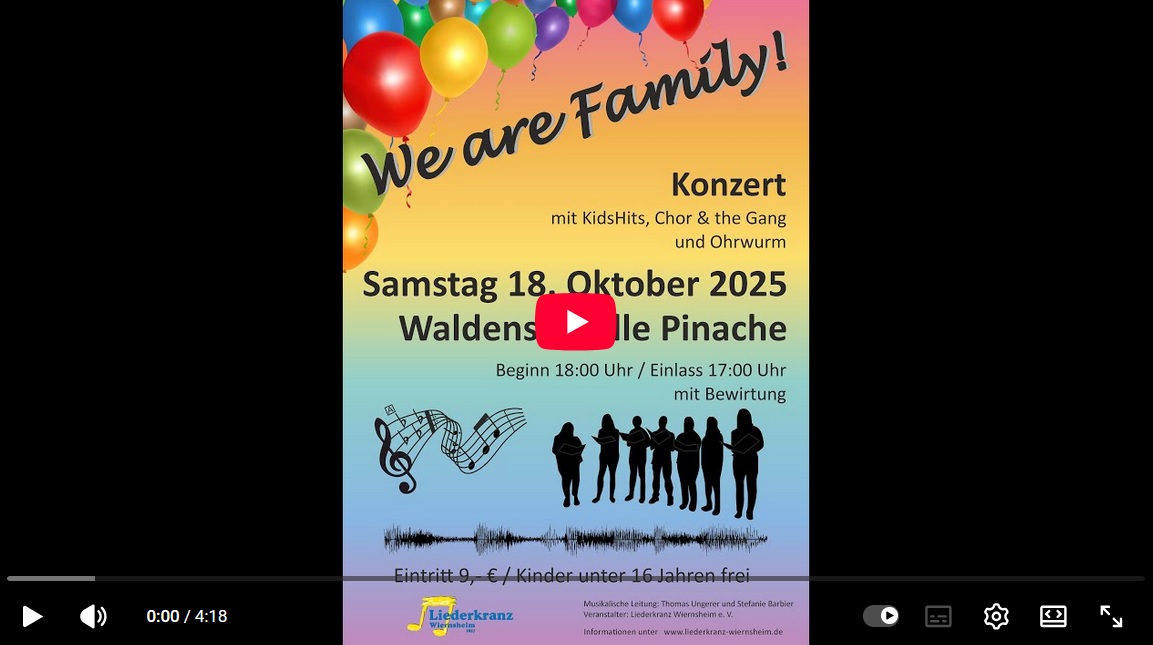Image resolution: width=1153 pixels, height=645 pixels.
Task: Turn on subtitles/closed captions
Action: point(938,616)
